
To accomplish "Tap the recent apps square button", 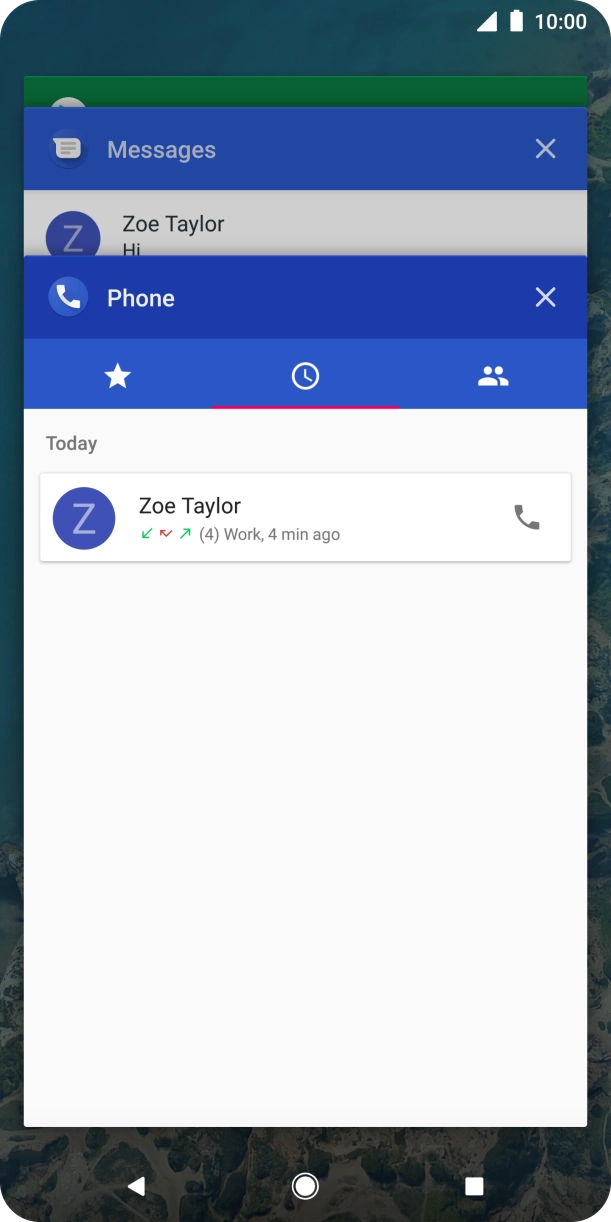I will coord(474,1186).
